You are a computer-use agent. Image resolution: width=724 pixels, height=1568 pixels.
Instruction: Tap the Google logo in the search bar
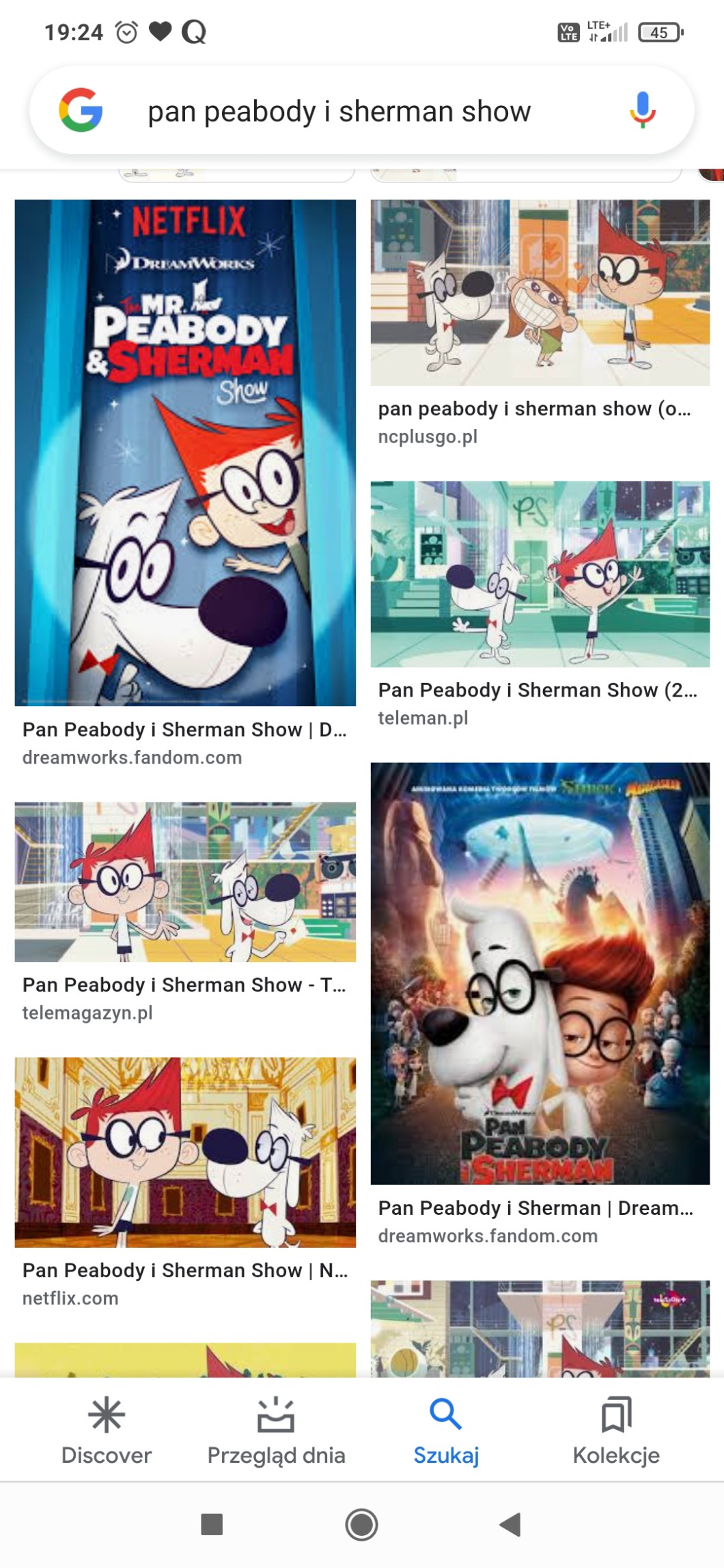[81, 110]
